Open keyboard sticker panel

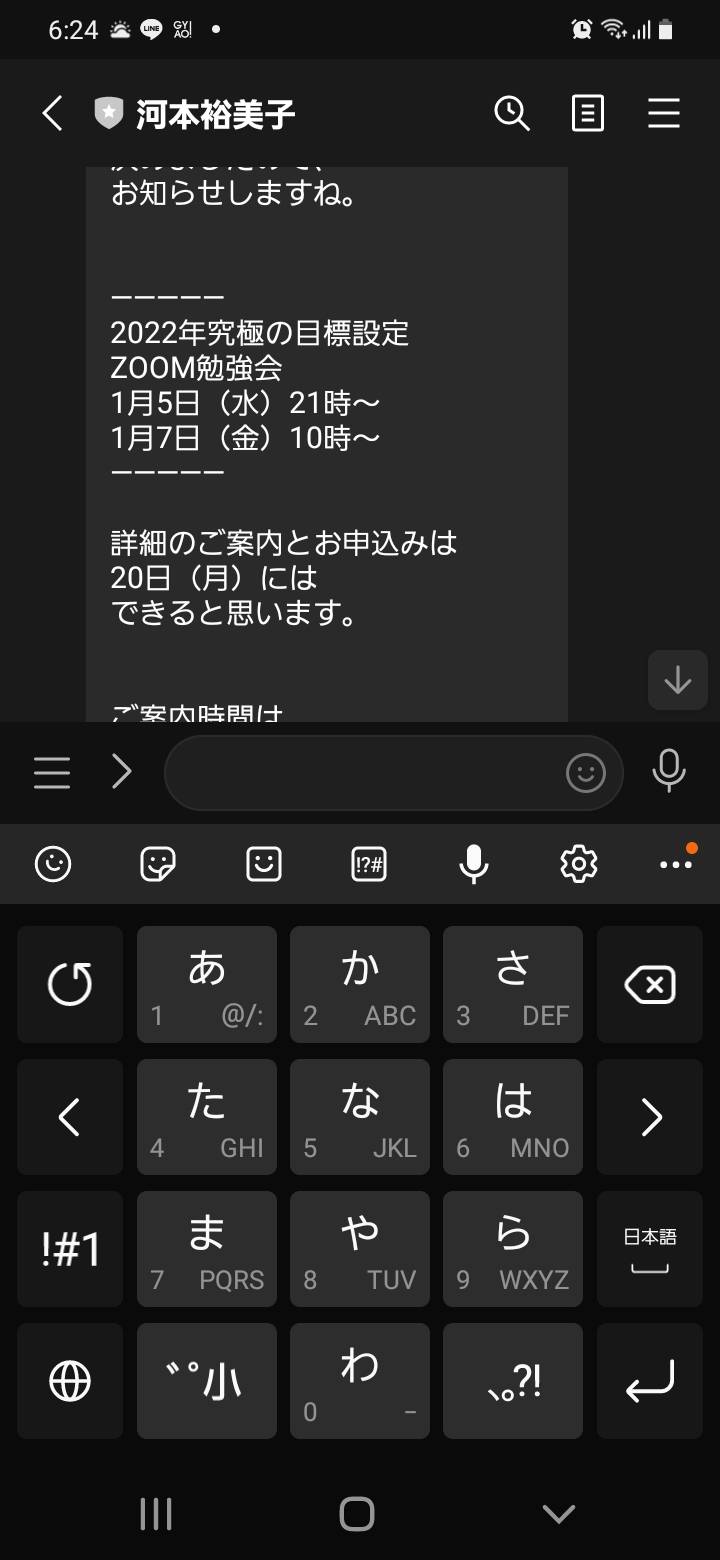click(158, 864)
